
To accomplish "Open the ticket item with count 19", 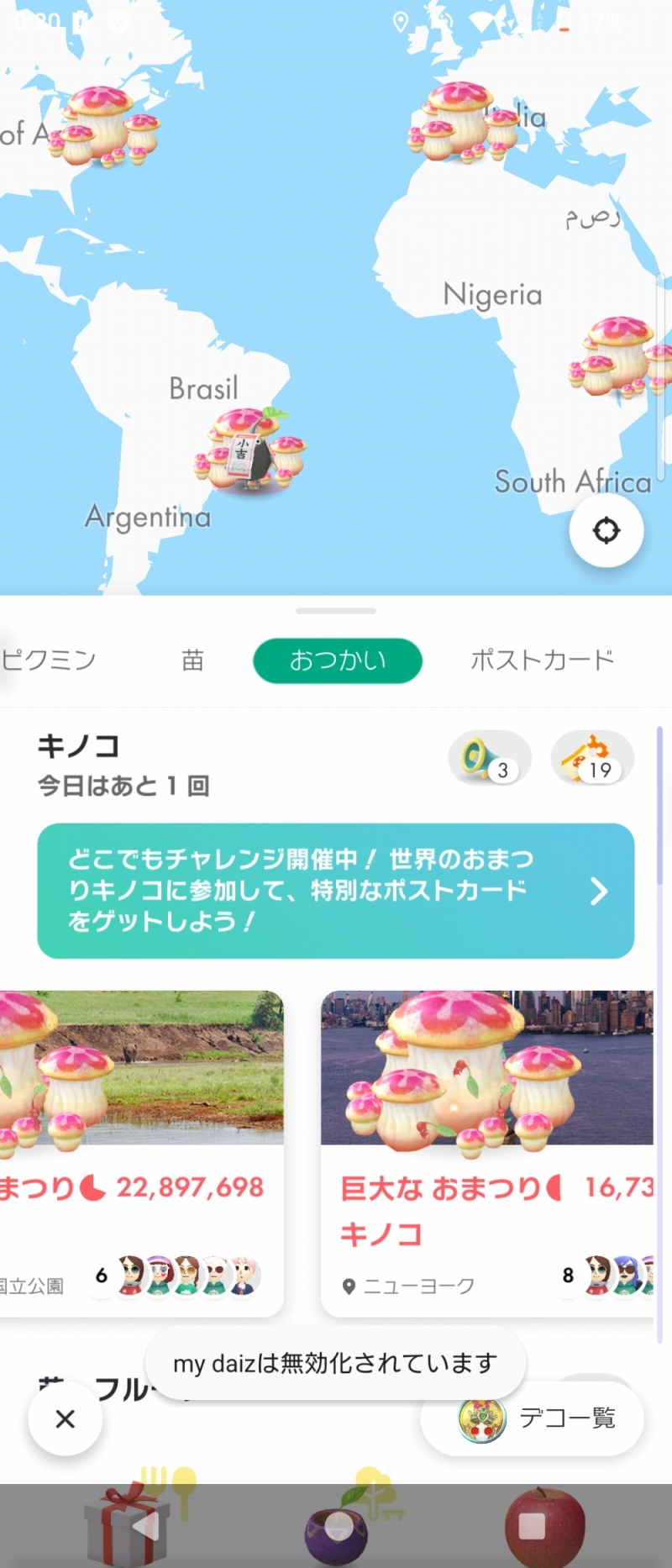I will point(591,758).
